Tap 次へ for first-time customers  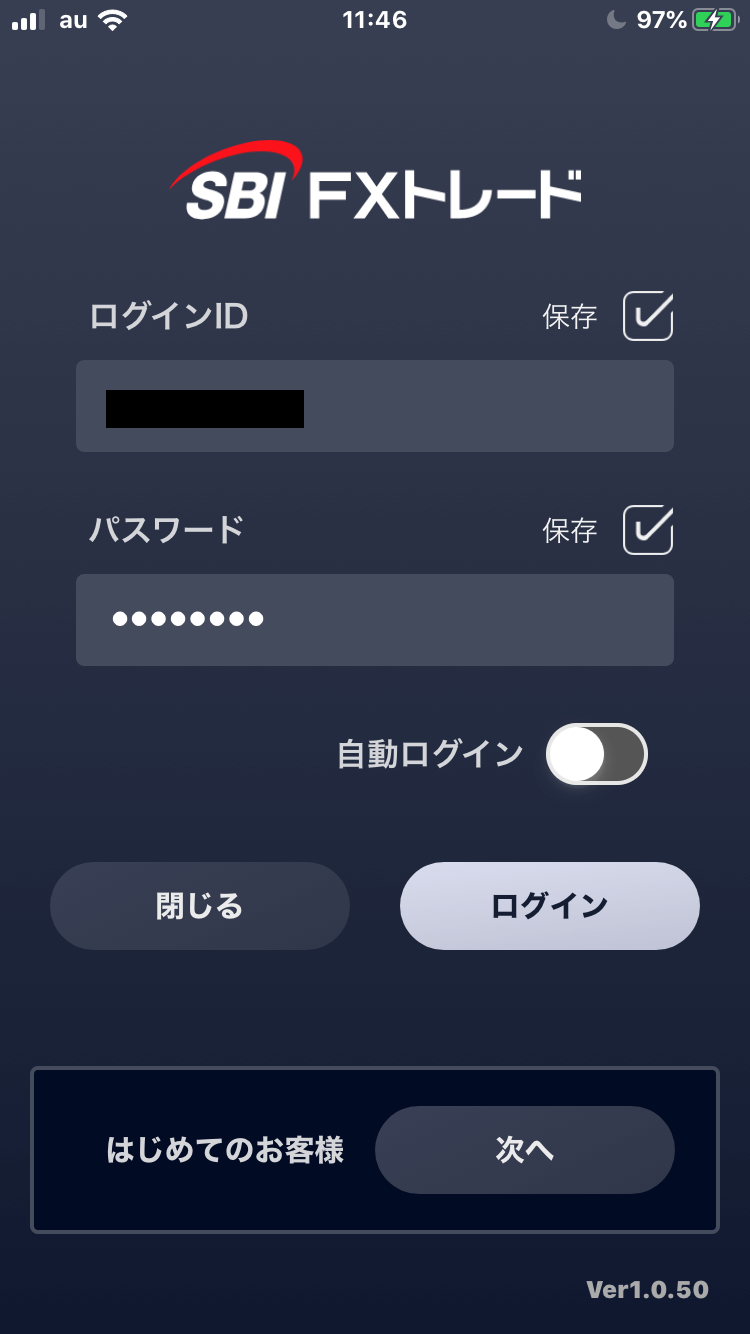click(525, 1150)
